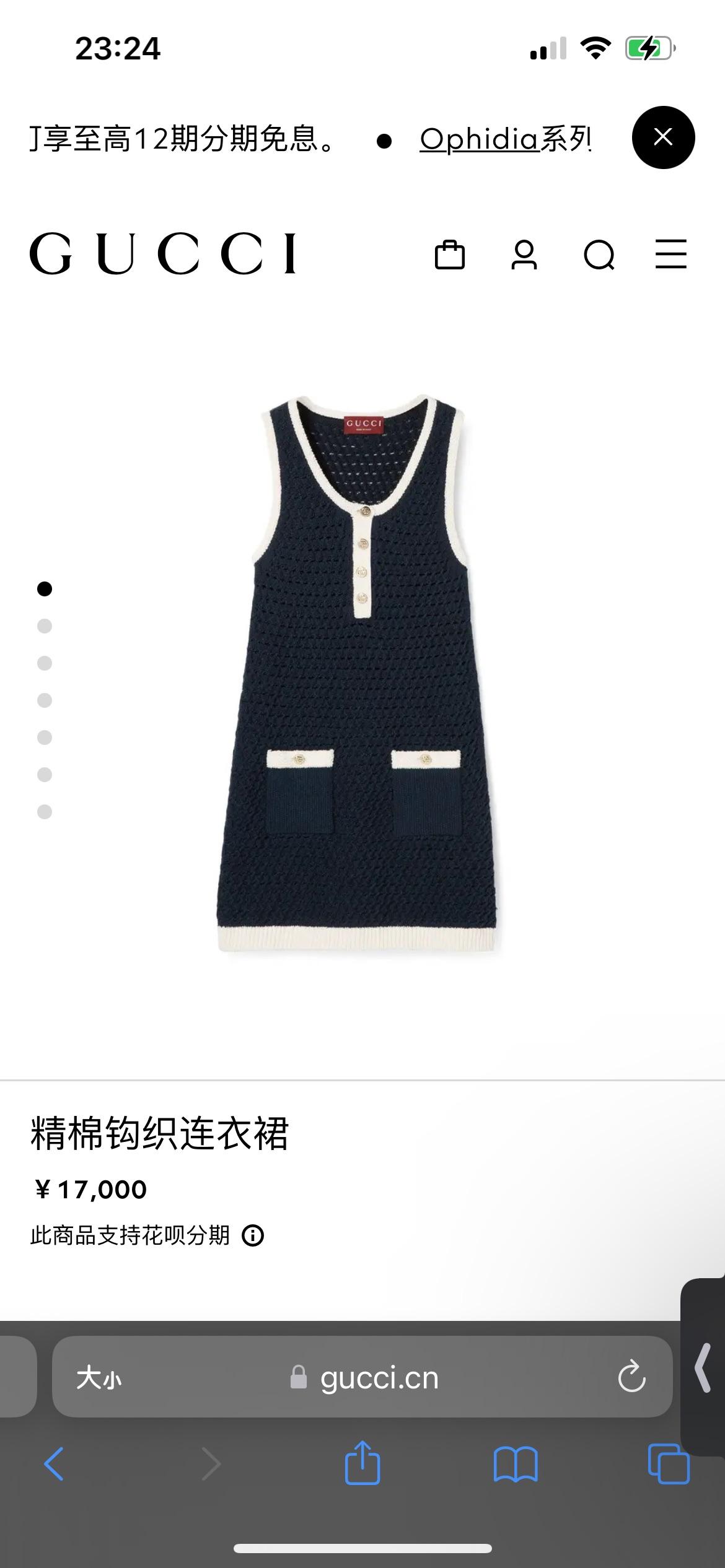Open the Safari tabs overview
Screen dimensions: 725x1568
669,1464
